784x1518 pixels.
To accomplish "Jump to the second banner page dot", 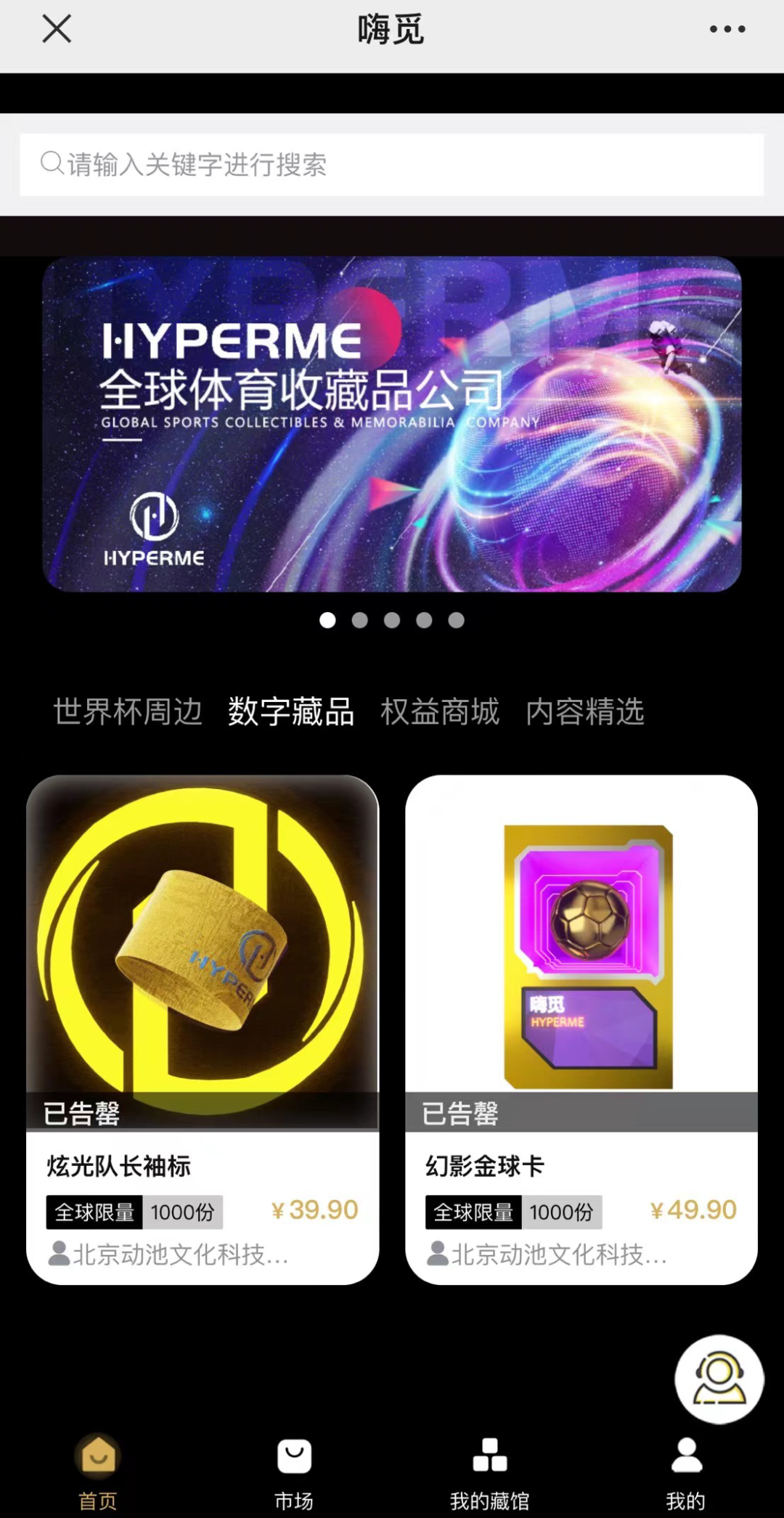I will pos(360,620).
